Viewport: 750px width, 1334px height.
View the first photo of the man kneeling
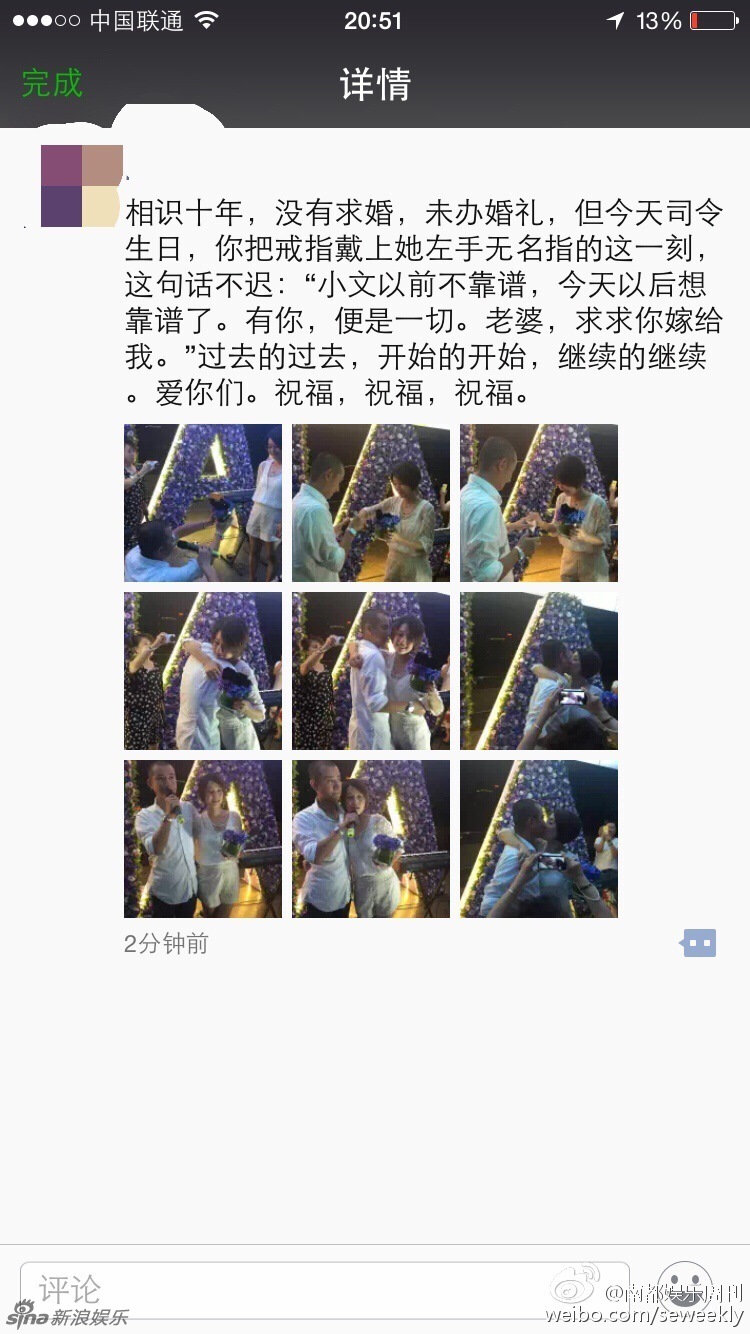[x=203, y=503]
